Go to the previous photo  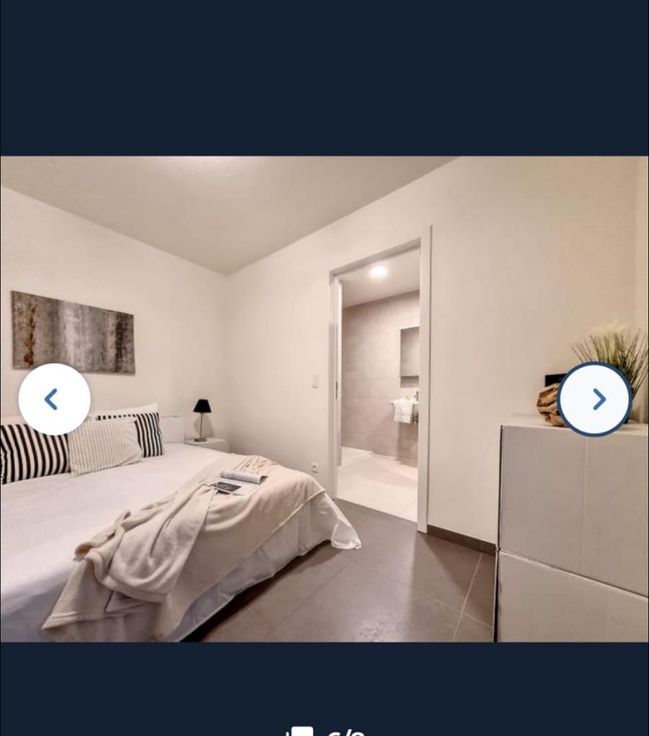pyautogui.click(x=54, y=399)
